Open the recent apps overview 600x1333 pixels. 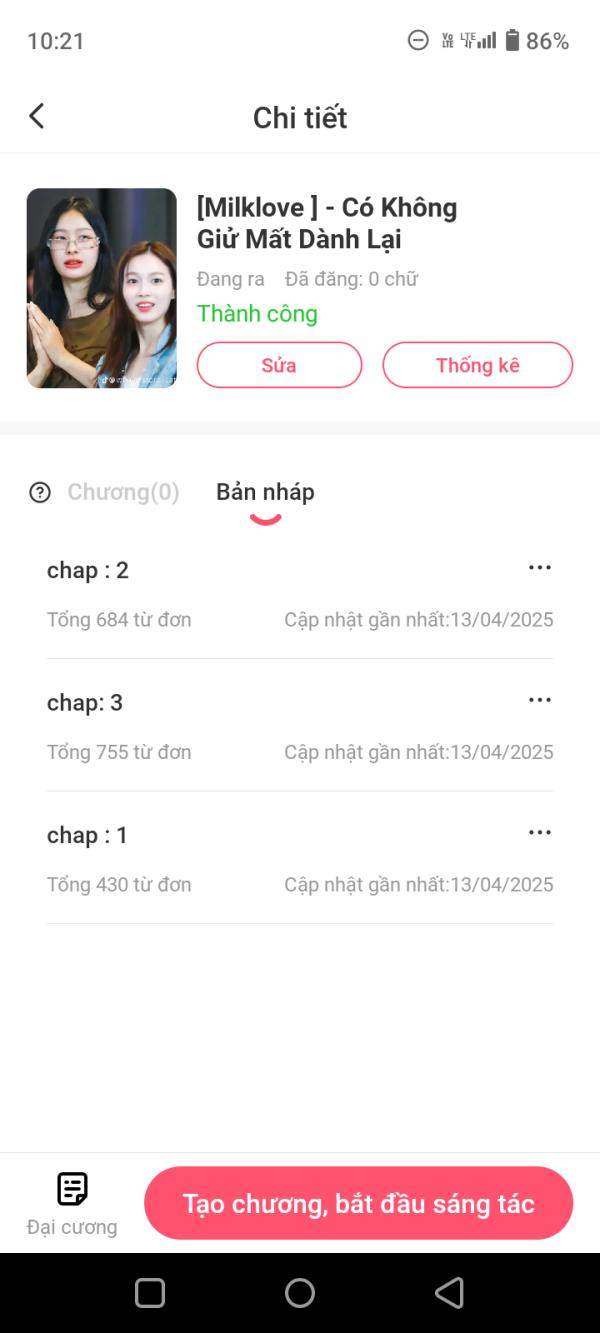coord(150,1293)
